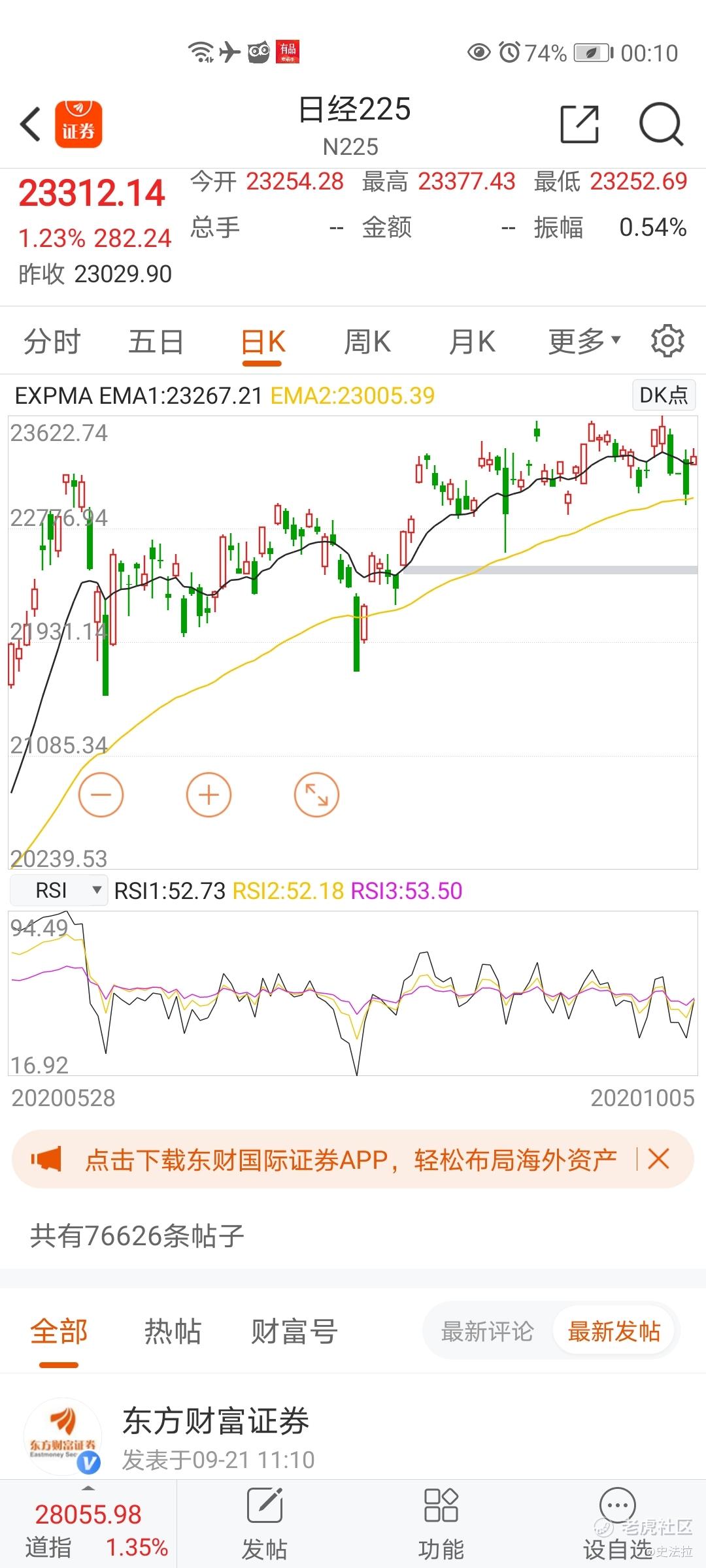This screenshot has width=706, height=1568.
Task: Tap 发帖 to write a post
Action: pos(265,1524)
